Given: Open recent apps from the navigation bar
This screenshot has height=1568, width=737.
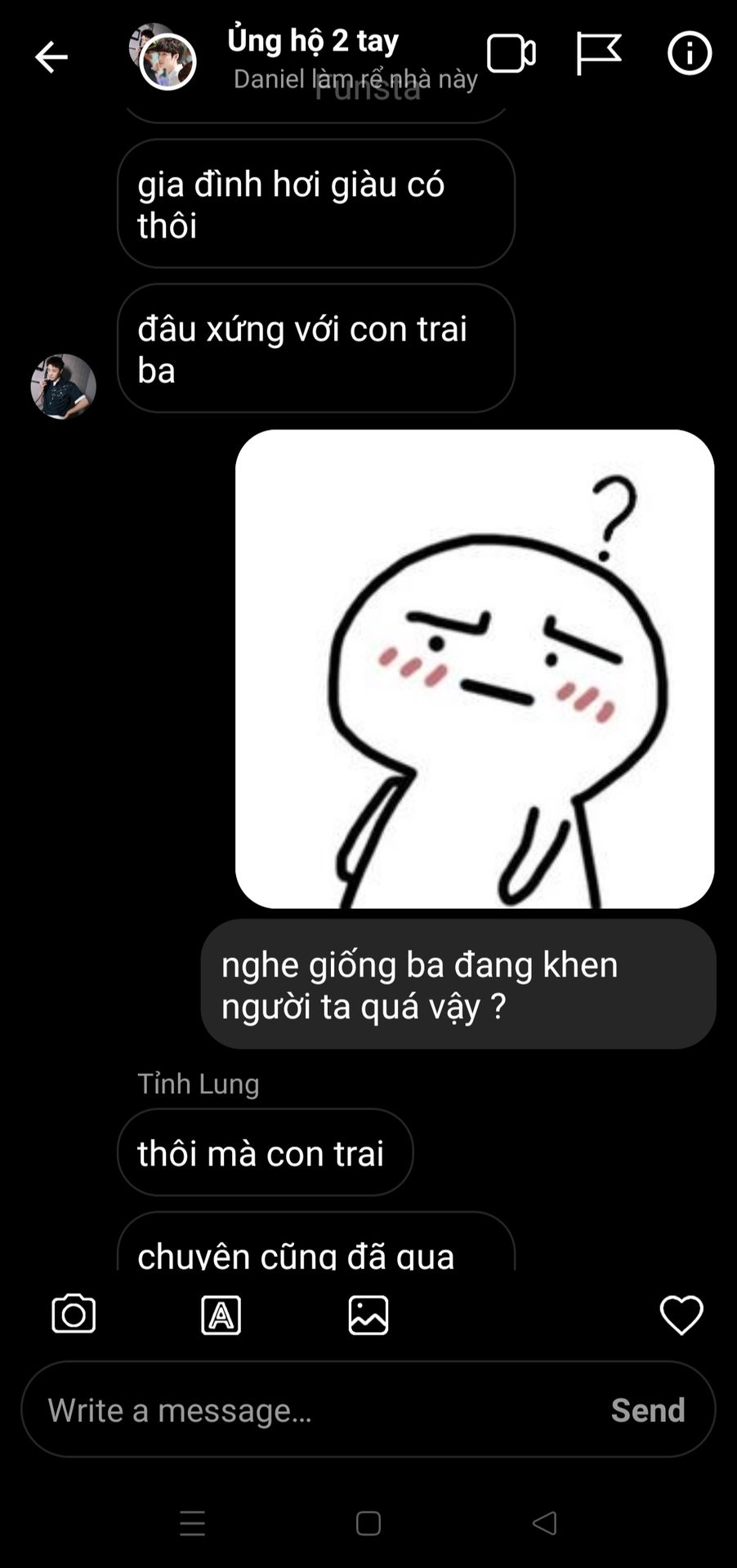Looking at the screenshot, I should (x=193, y=1523).
